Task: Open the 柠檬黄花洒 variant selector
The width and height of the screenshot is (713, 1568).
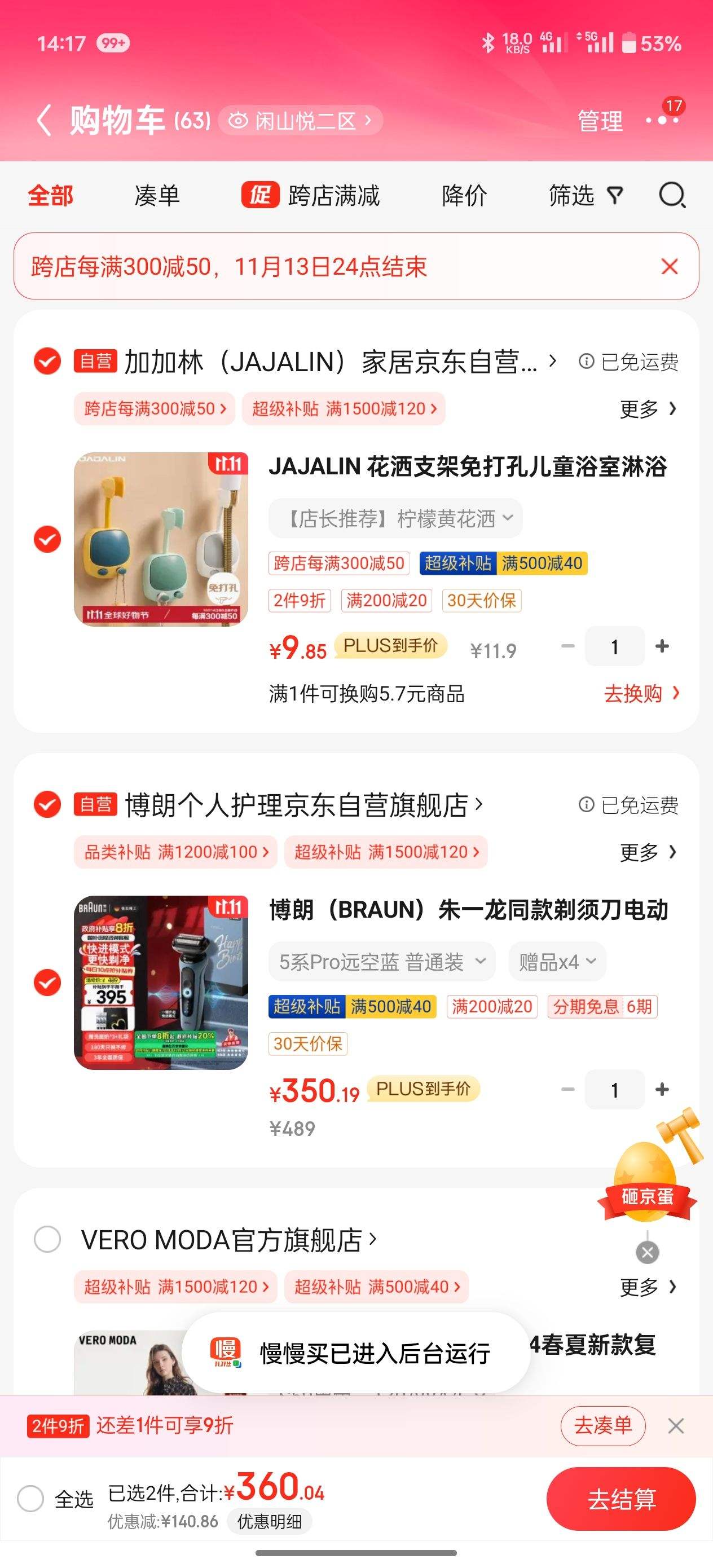Action: click(x=393, y=518)
